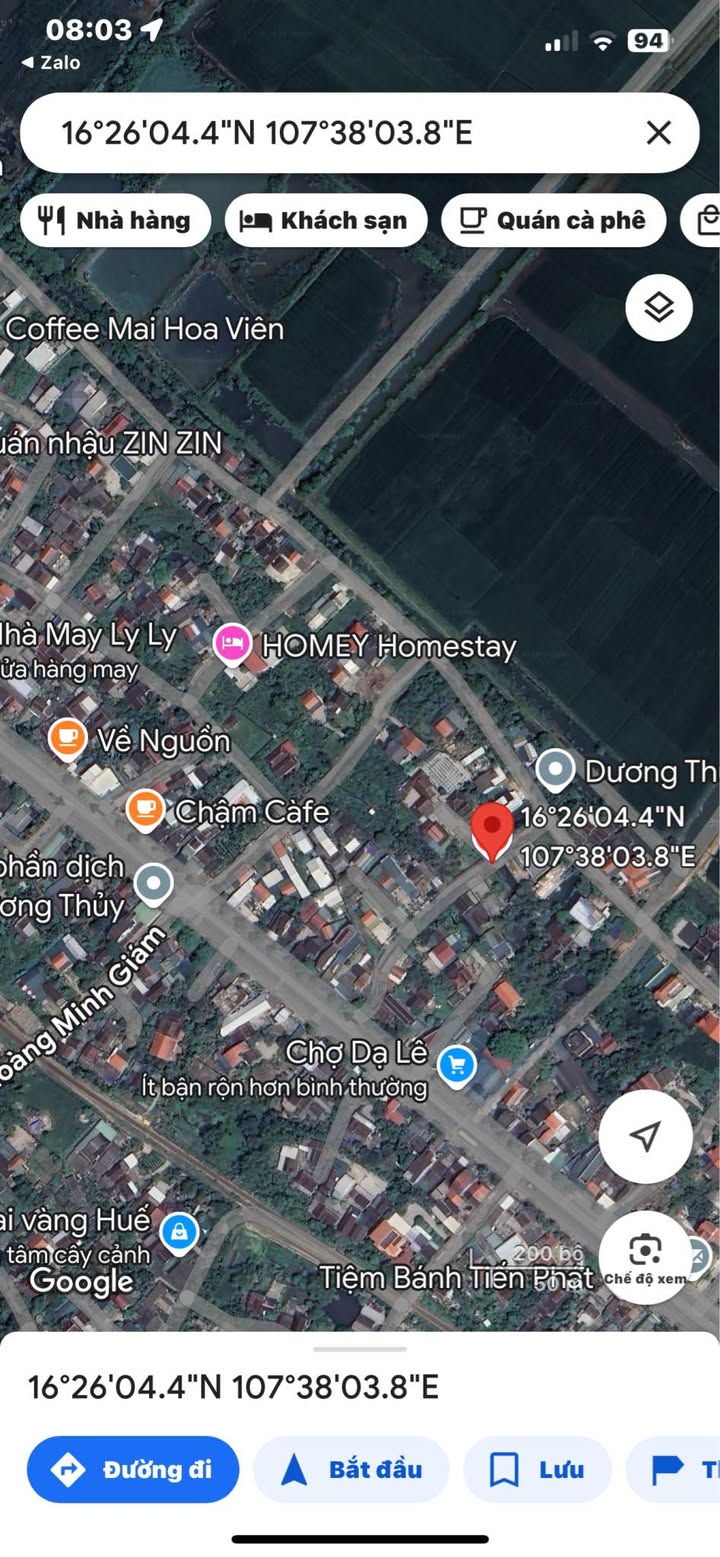Expand the location info sheet handle
The width and height of the screenshot is (720, 1557).
[x=359, y=1349]
